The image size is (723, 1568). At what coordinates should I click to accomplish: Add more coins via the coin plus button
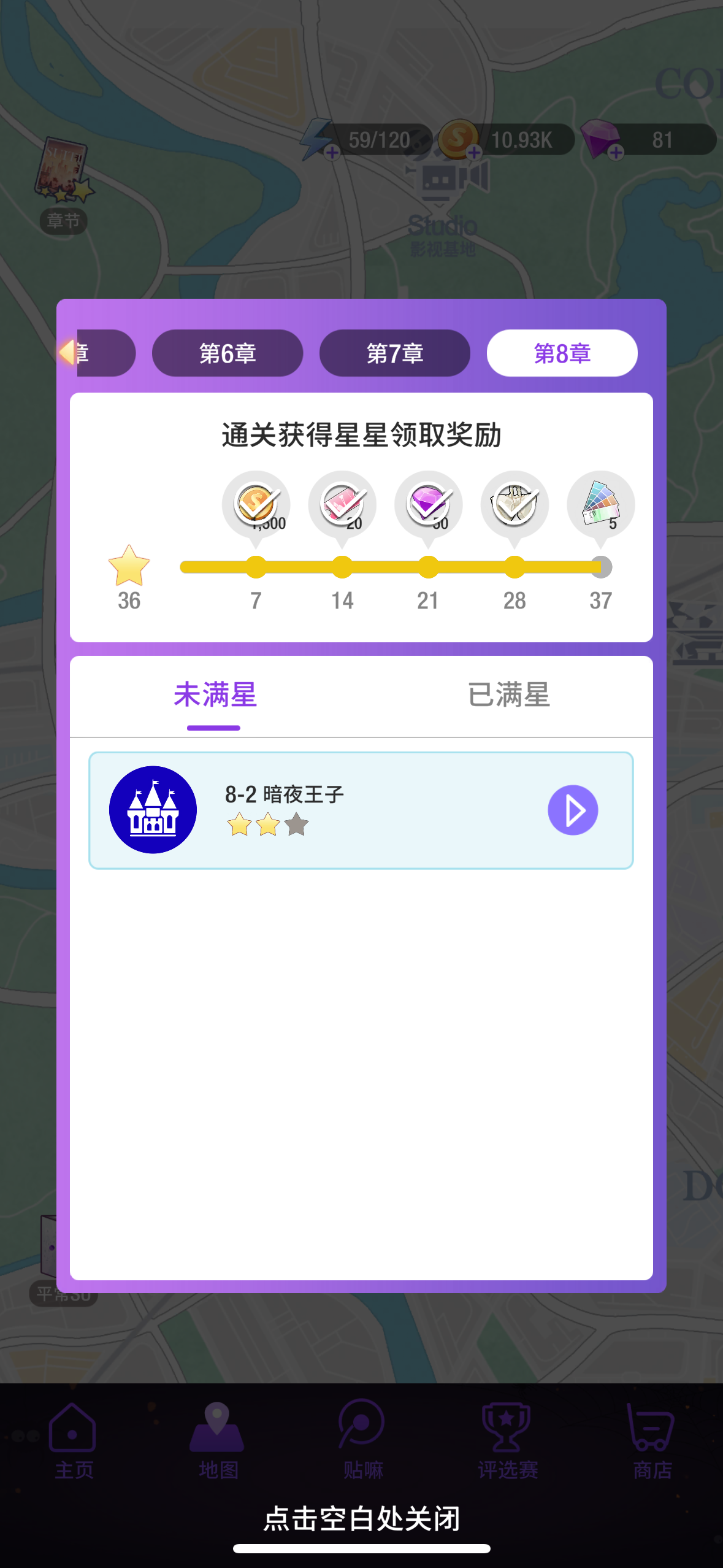pos(473,153)
